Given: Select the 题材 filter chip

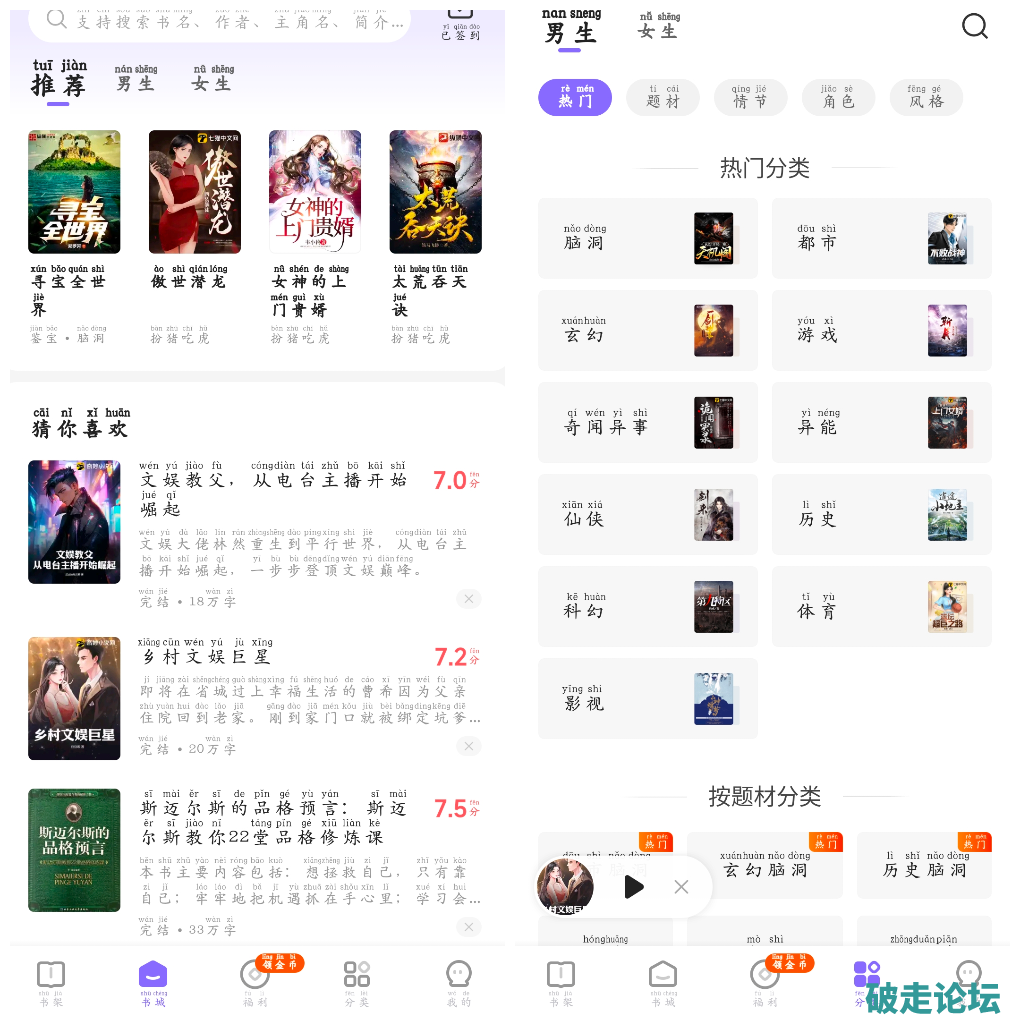Looking at the screenshot, I should (x=662, y=98).
